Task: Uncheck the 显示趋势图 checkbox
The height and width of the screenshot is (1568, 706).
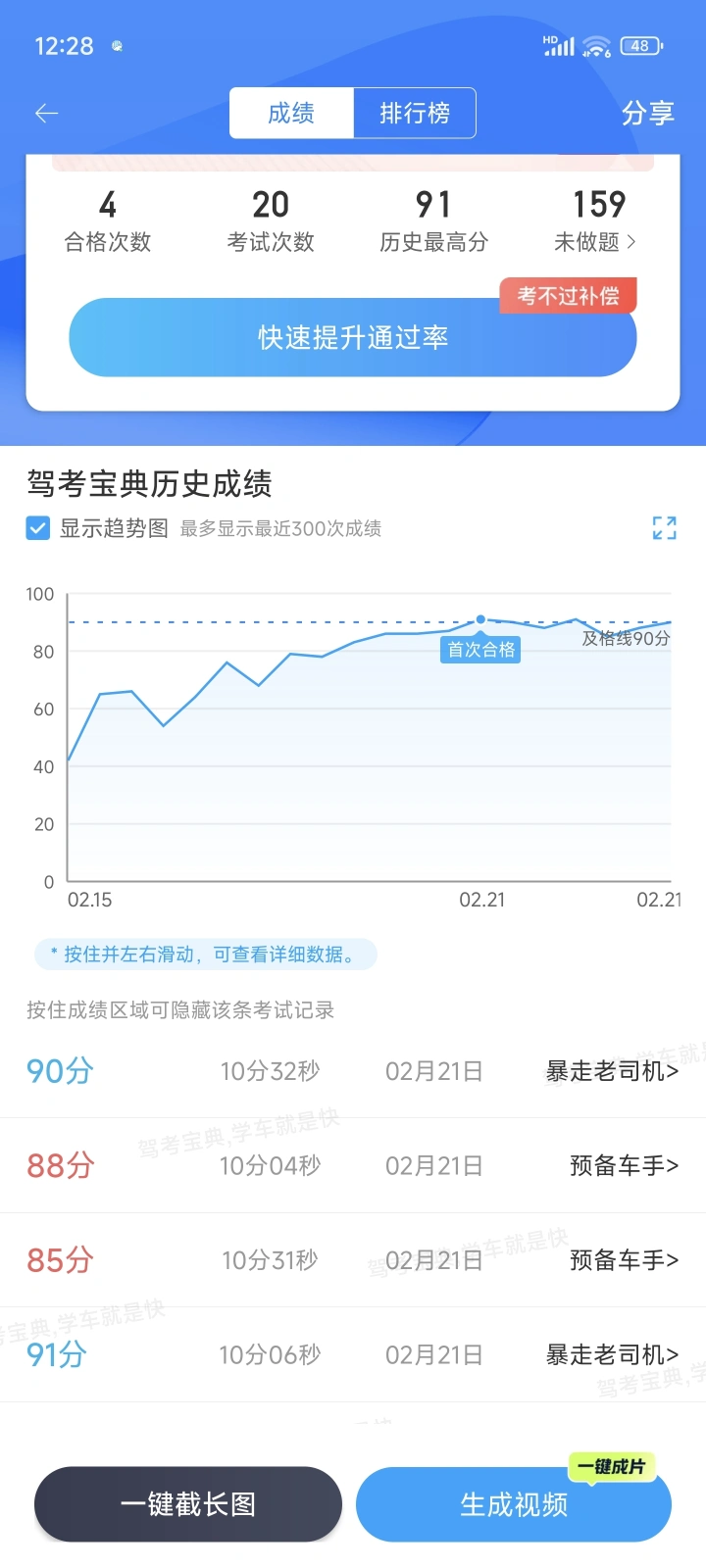Action: (38, 529)
